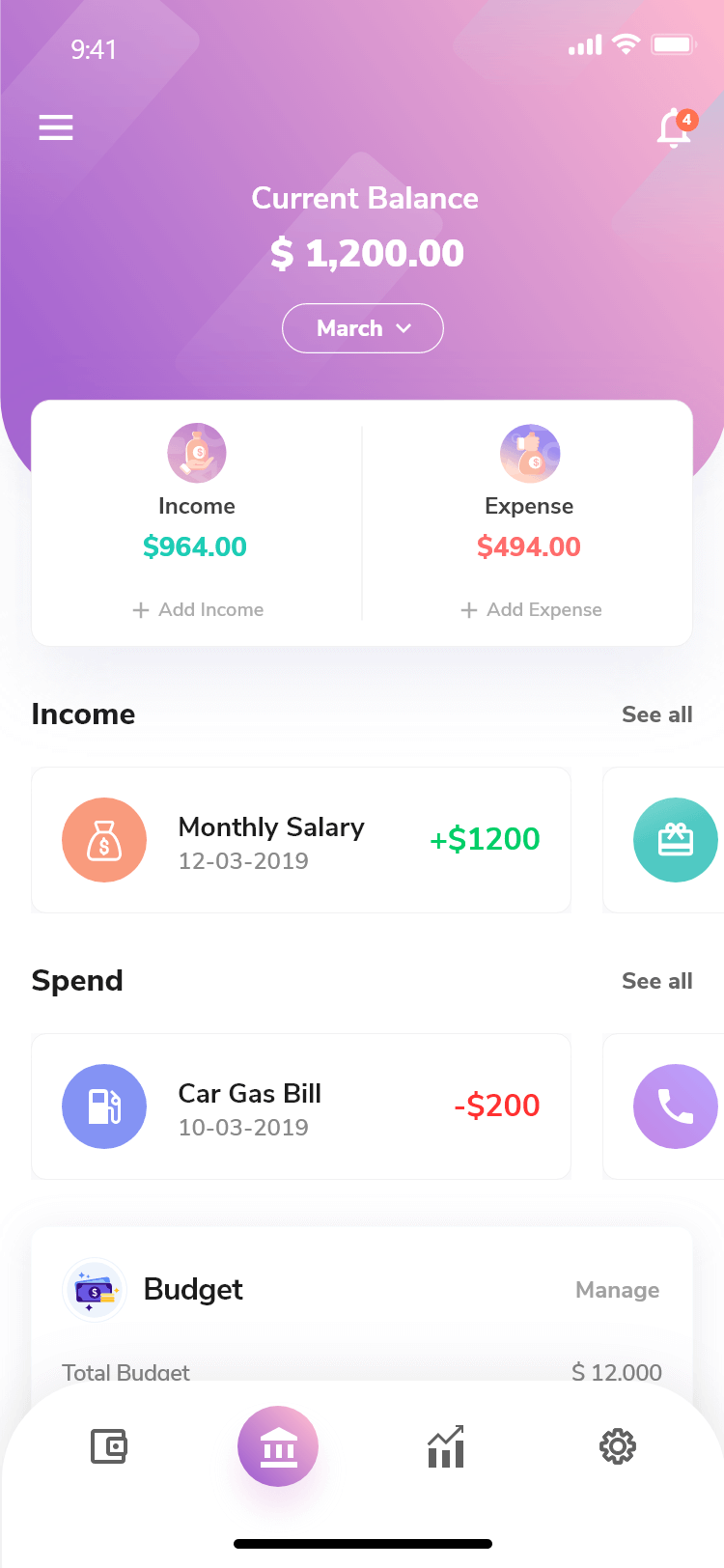Tap the Current Balance amount

(x=366, y=253)
